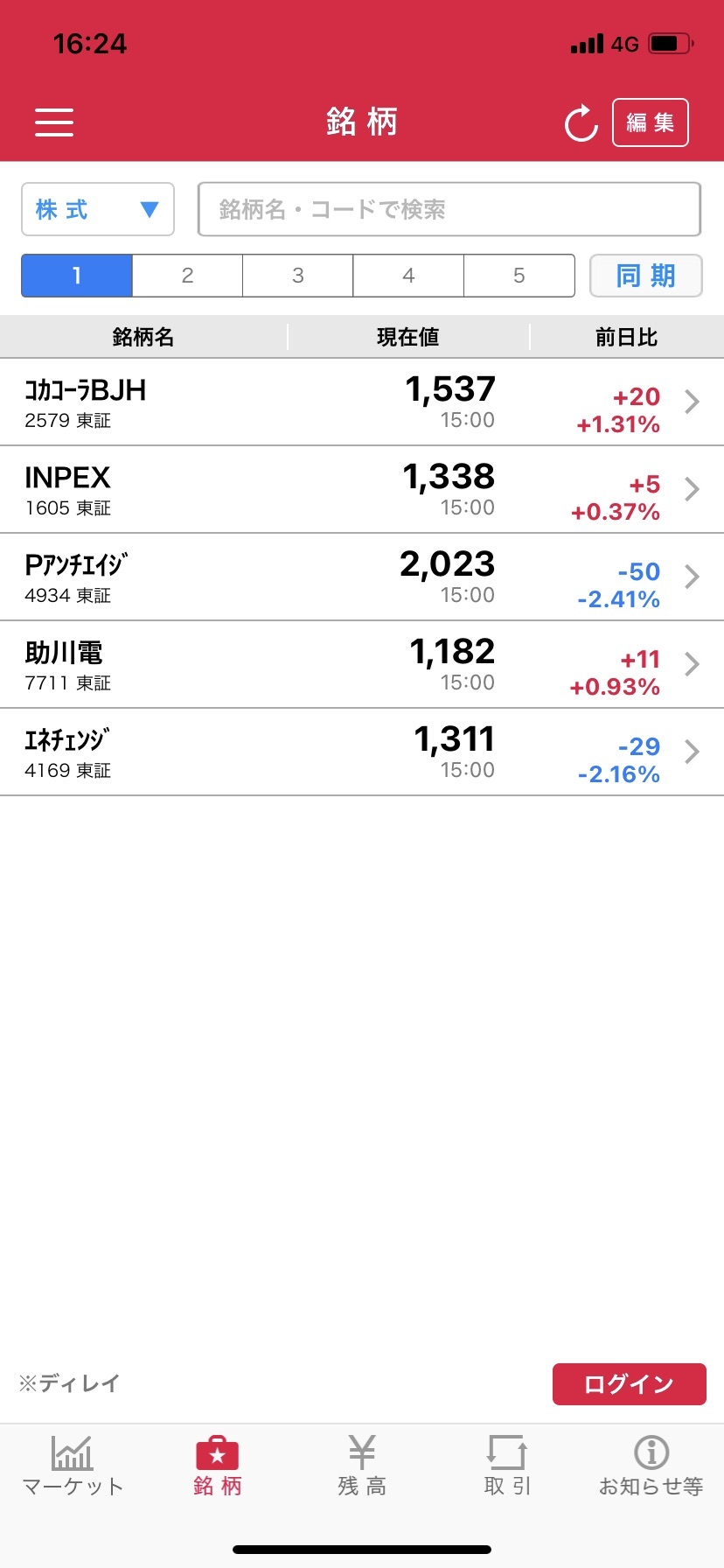Open the お知らせ等 notices tab
Screen dimensions: 724x1568
click(x=651, y=1466)
